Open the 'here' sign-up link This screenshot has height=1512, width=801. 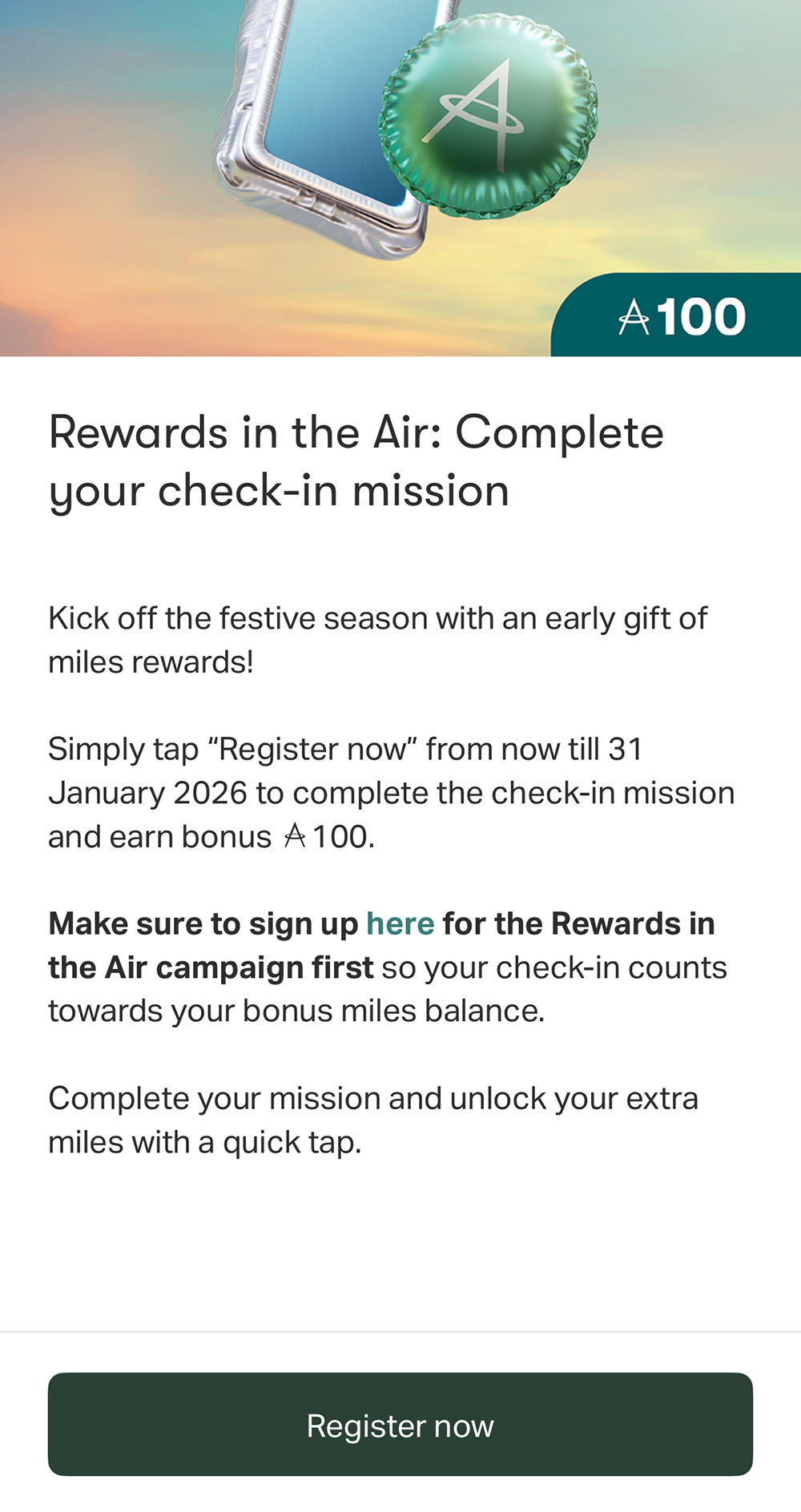click(400, 923)
